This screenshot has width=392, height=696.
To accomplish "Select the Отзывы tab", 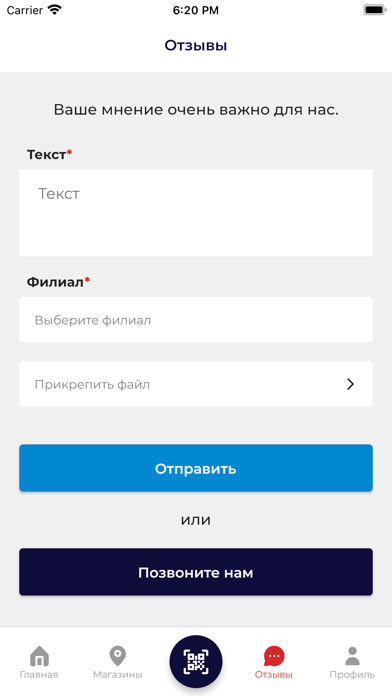I will click(x=274, y=662).
